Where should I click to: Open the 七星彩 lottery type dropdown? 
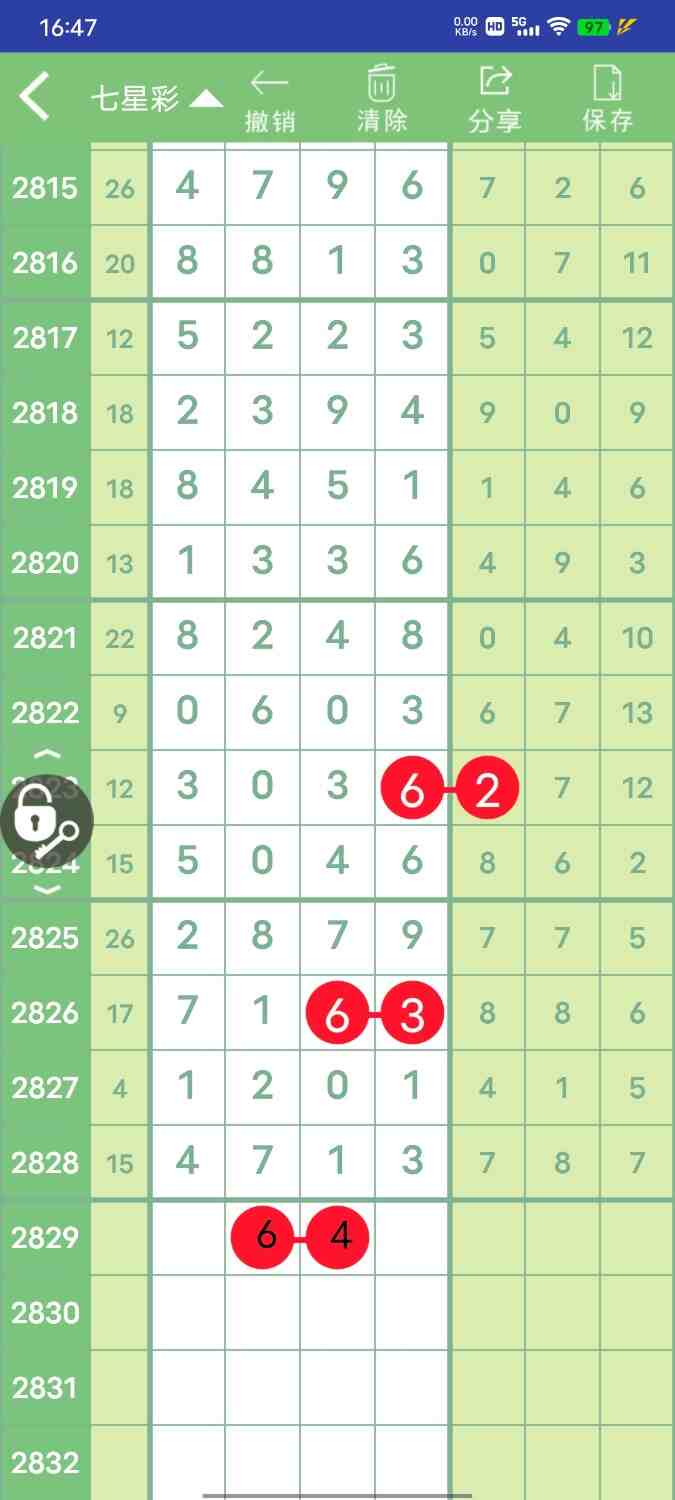157,98
